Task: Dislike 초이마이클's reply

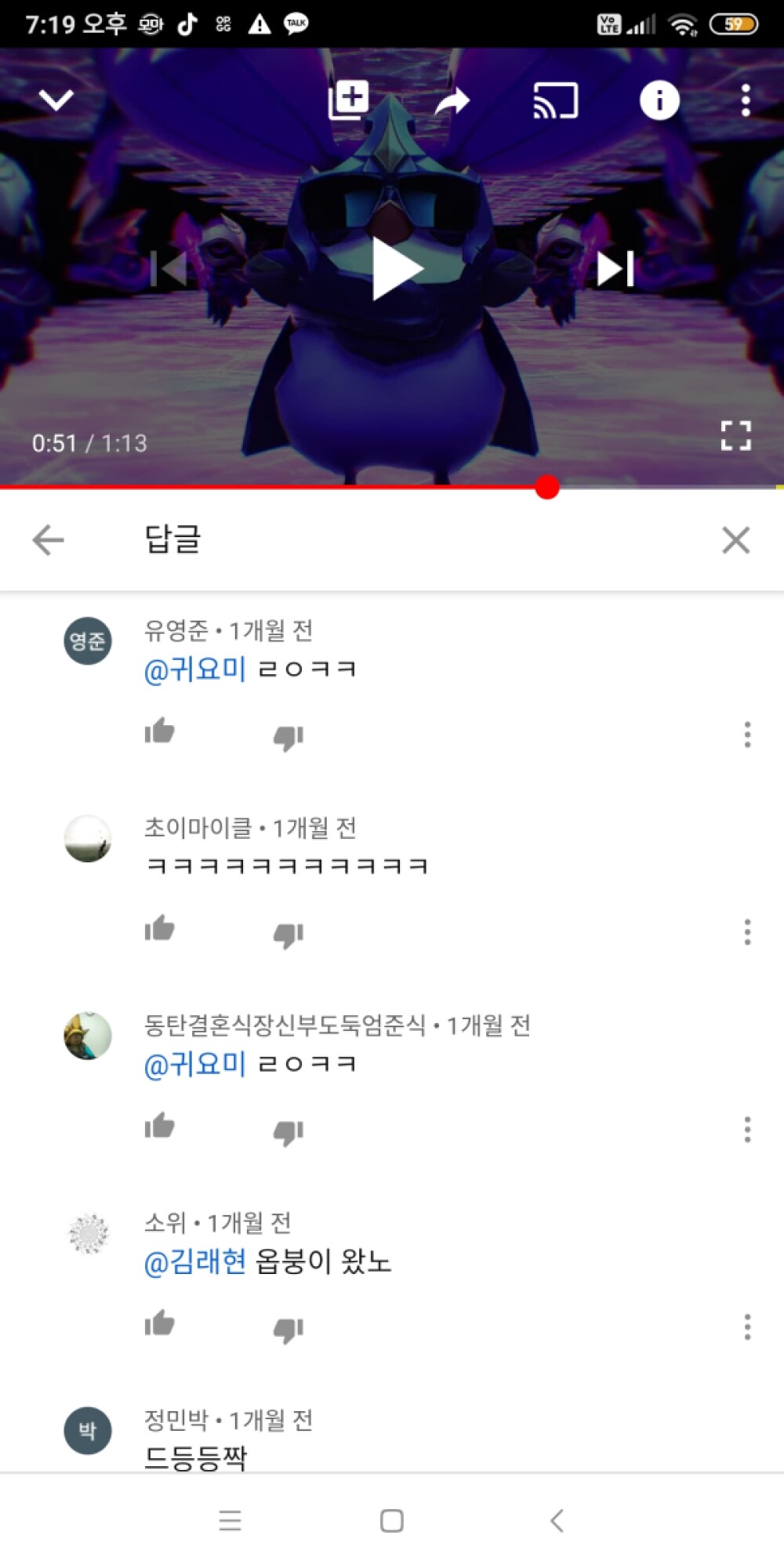Action: pos(288,932)
